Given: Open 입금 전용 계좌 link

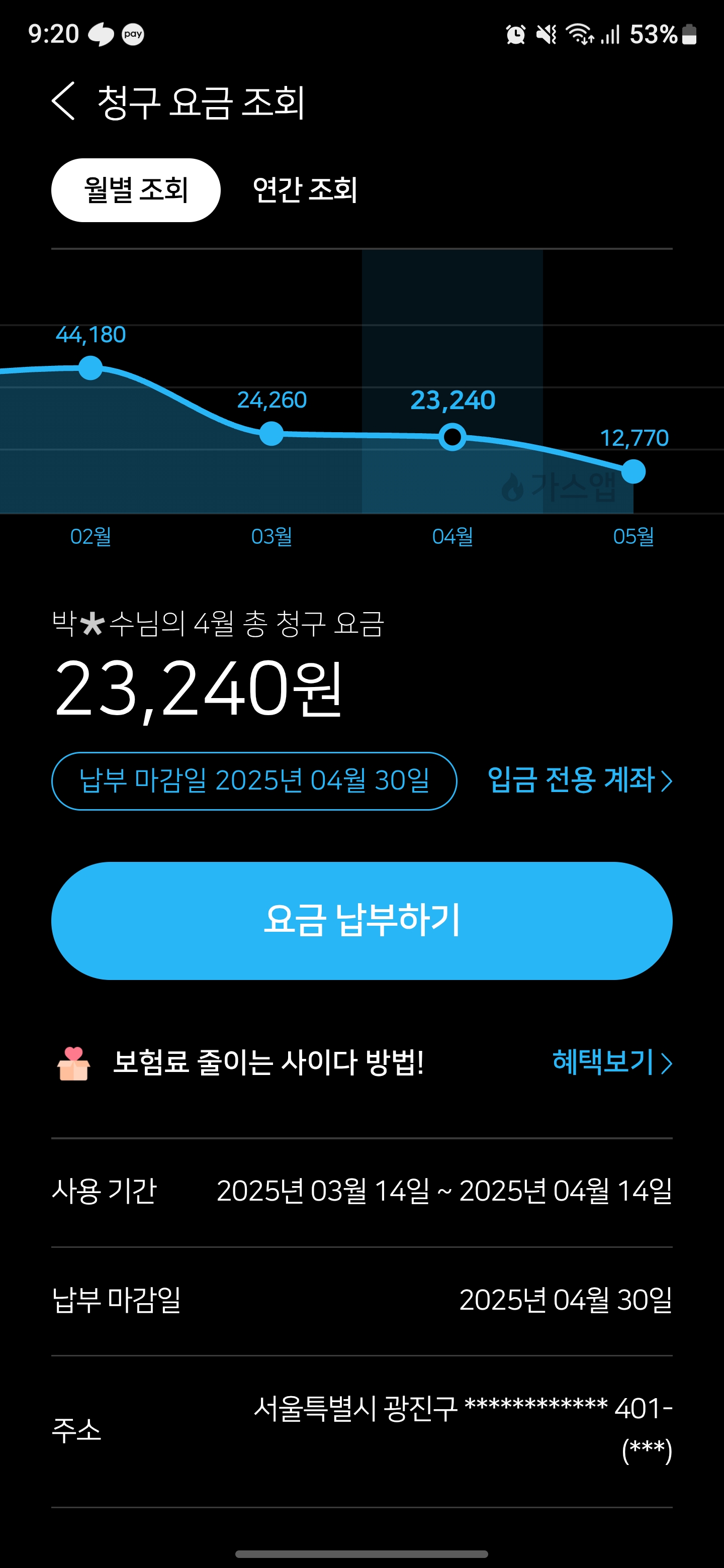Looking at the screenshot, I should 579,780.
